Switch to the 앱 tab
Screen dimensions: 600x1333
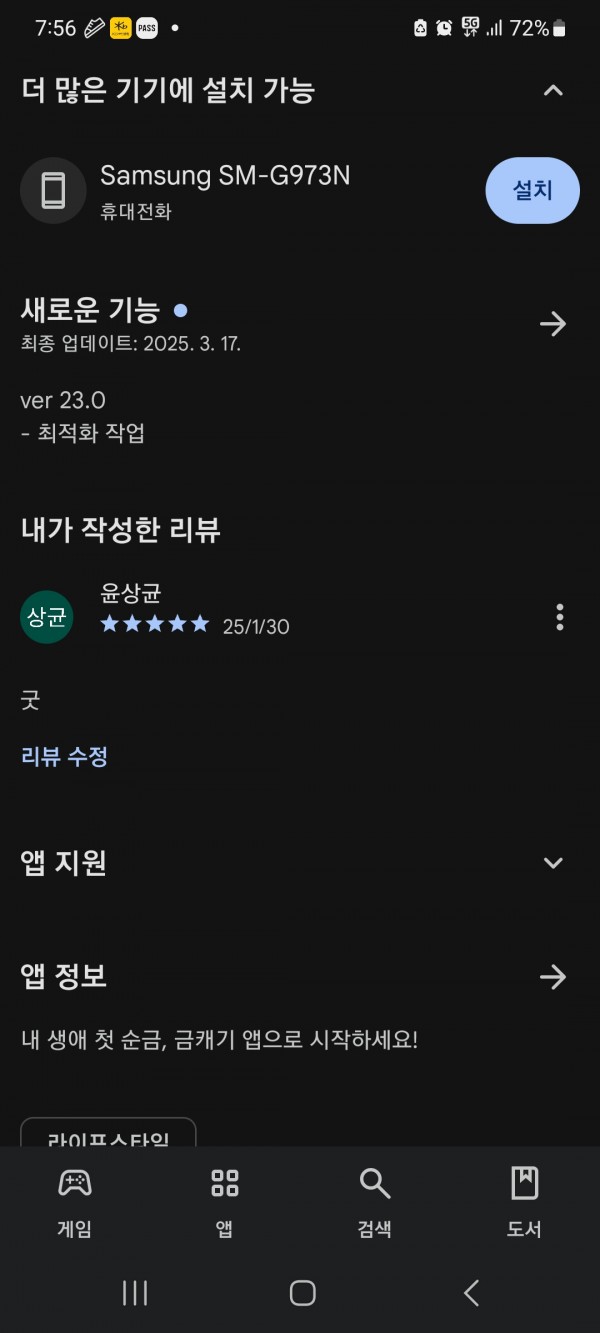coord(225,1202)
